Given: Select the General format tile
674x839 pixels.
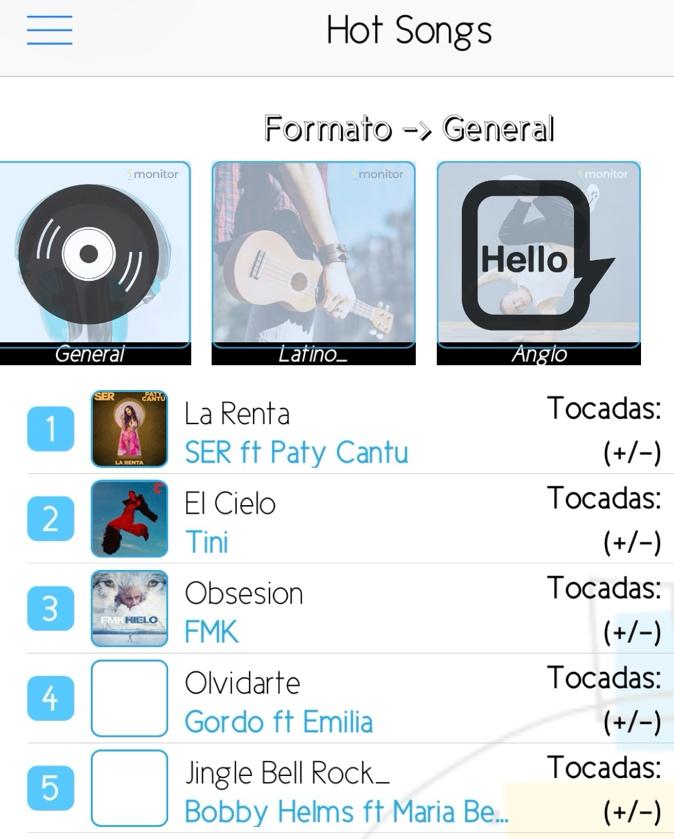Looking at the screenshot, I should 93,262.
